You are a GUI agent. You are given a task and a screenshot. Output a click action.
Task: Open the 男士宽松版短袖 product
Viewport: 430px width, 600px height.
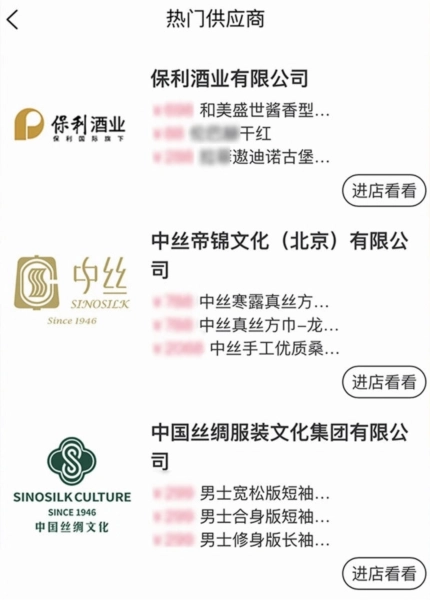tap(241, 494)
